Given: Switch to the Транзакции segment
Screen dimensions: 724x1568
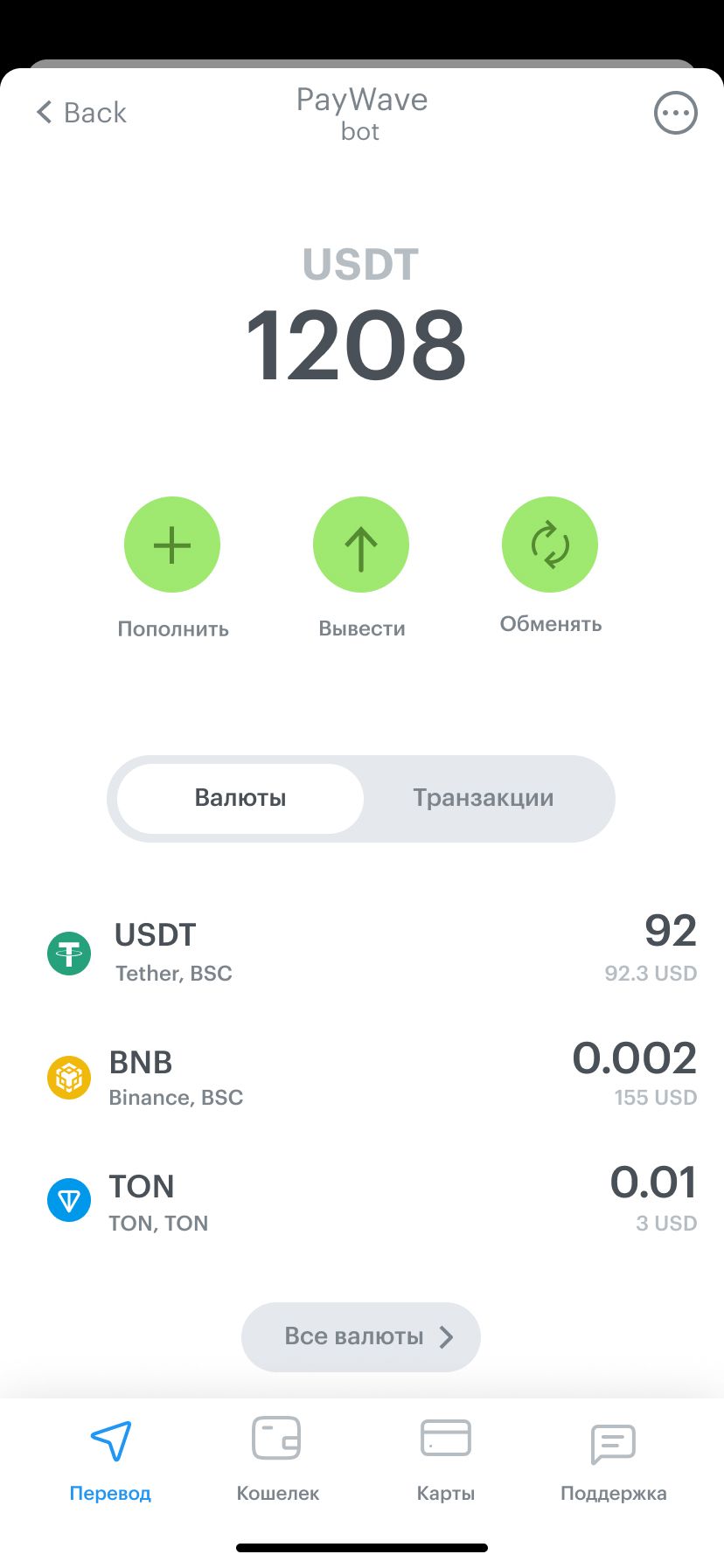Looking at the screenshot, I should click(x=483, y=798).
